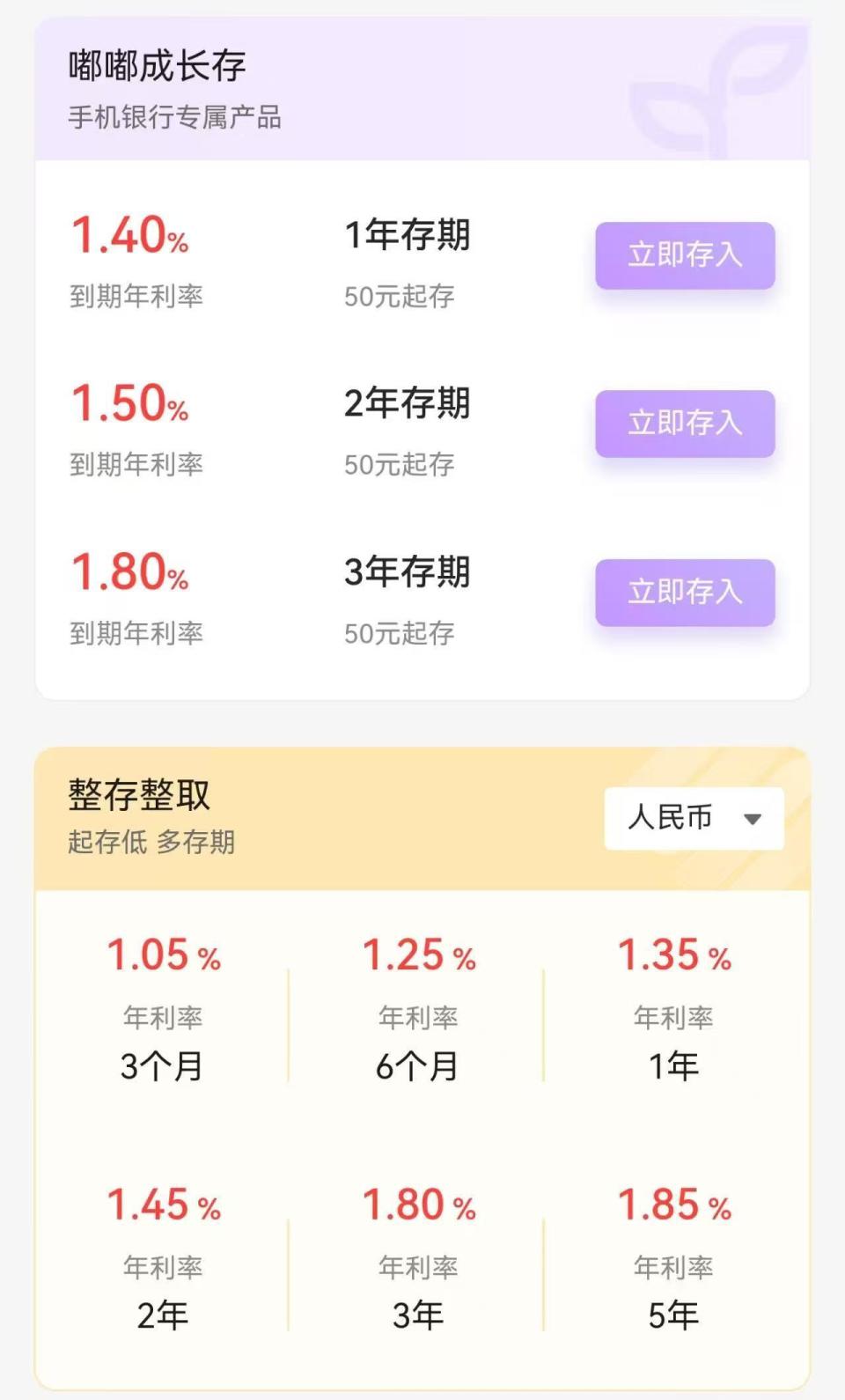Select the 2年 1.45% rate cell
Screen dimensions: 845x1400
point(165,1255)
